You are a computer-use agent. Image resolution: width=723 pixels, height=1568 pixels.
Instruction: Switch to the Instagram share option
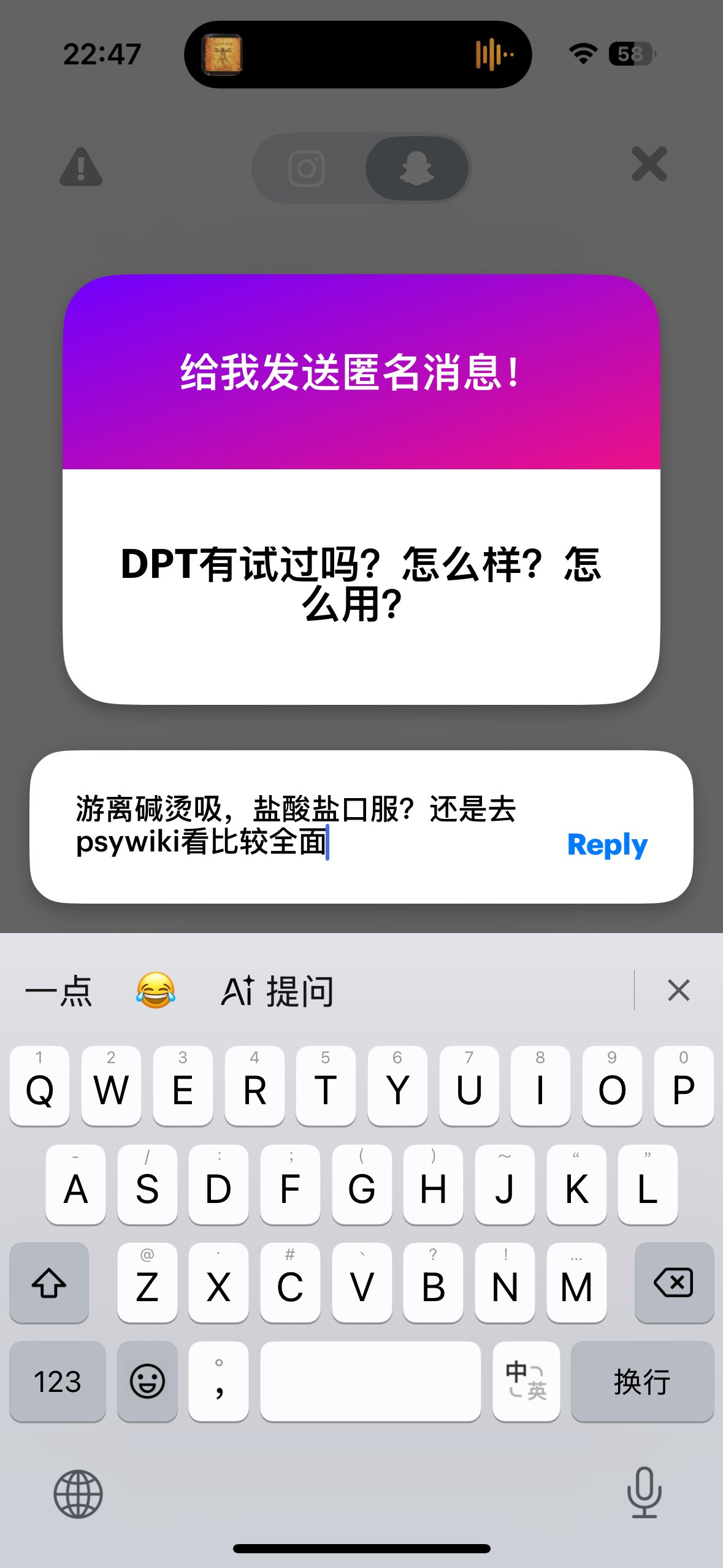[x=306, y=168]
